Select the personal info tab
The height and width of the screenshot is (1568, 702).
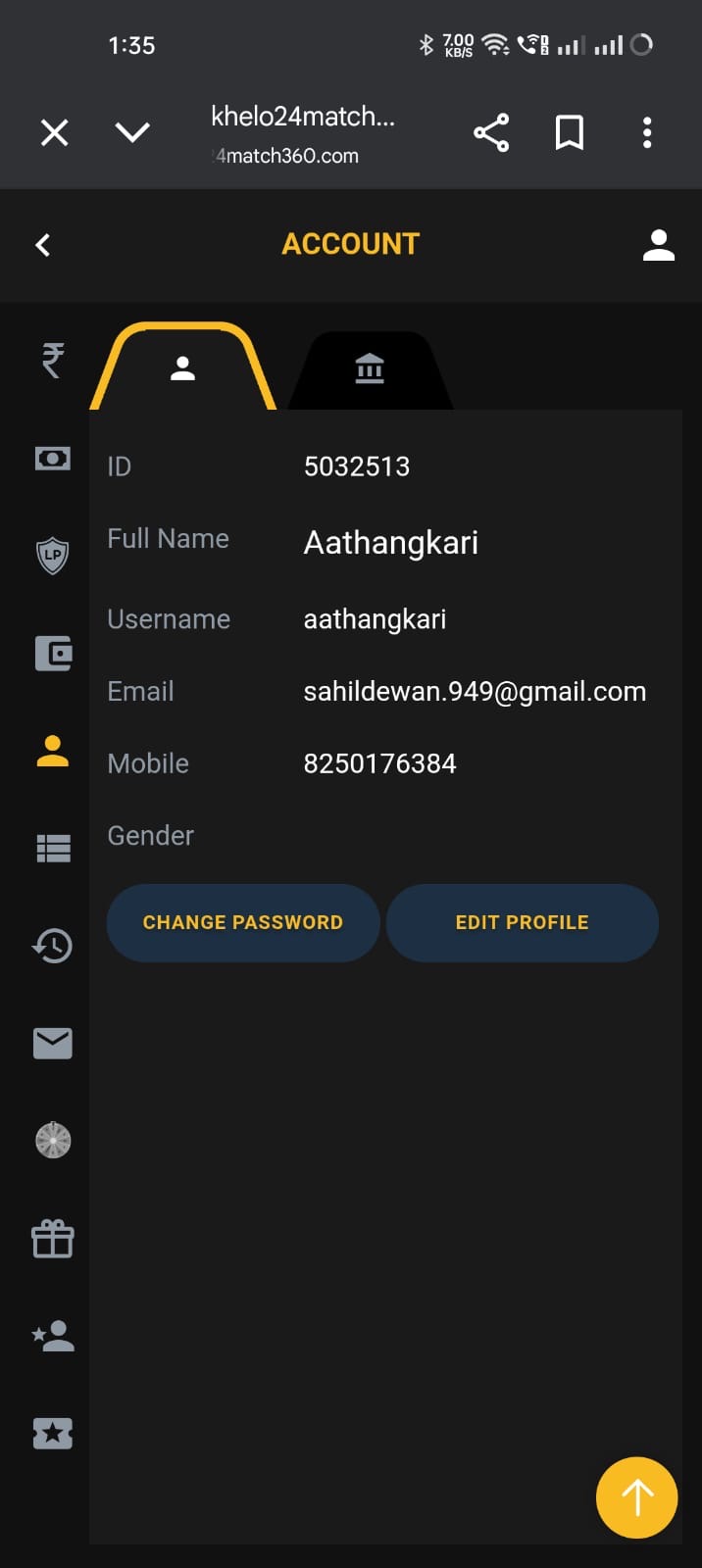coord(183,369)
